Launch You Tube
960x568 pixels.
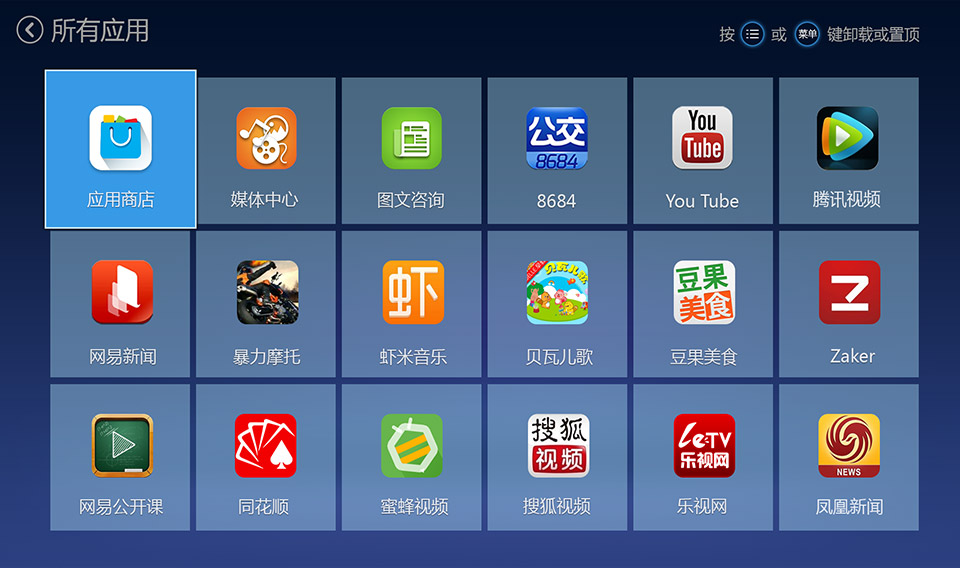702,150
